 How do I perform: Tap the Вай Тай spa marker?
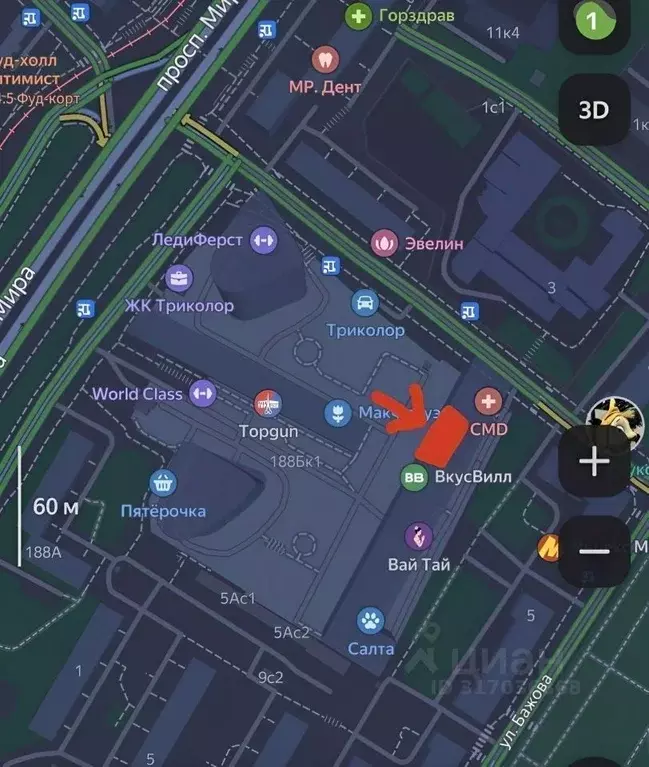[418, 538]
